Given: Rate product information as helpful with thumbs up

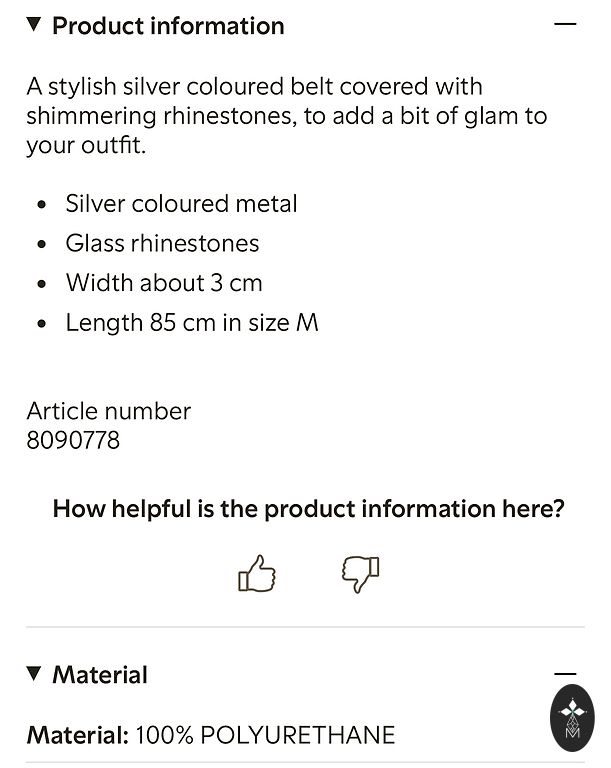Looking at the screenshot, I should coord(256,574).
